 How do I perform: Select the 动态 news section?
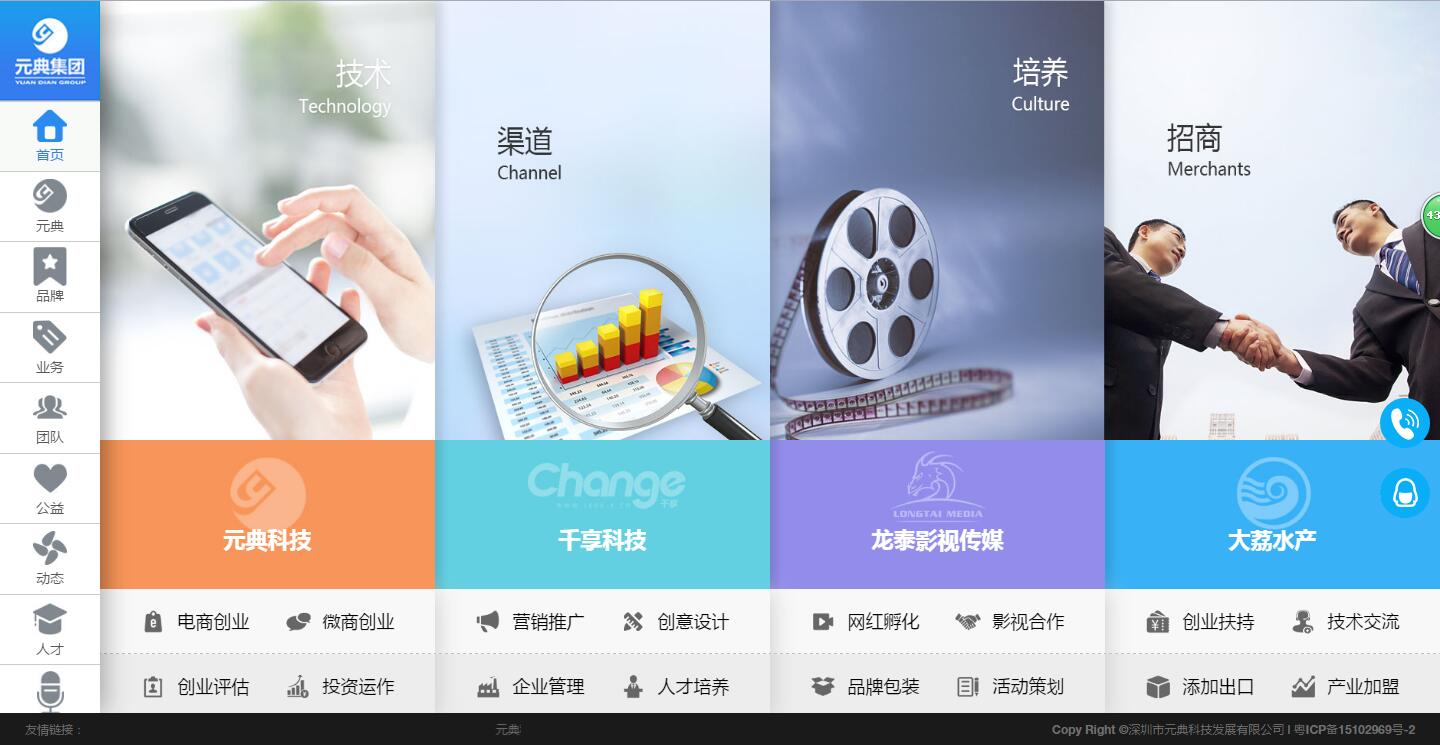[49, 559]
